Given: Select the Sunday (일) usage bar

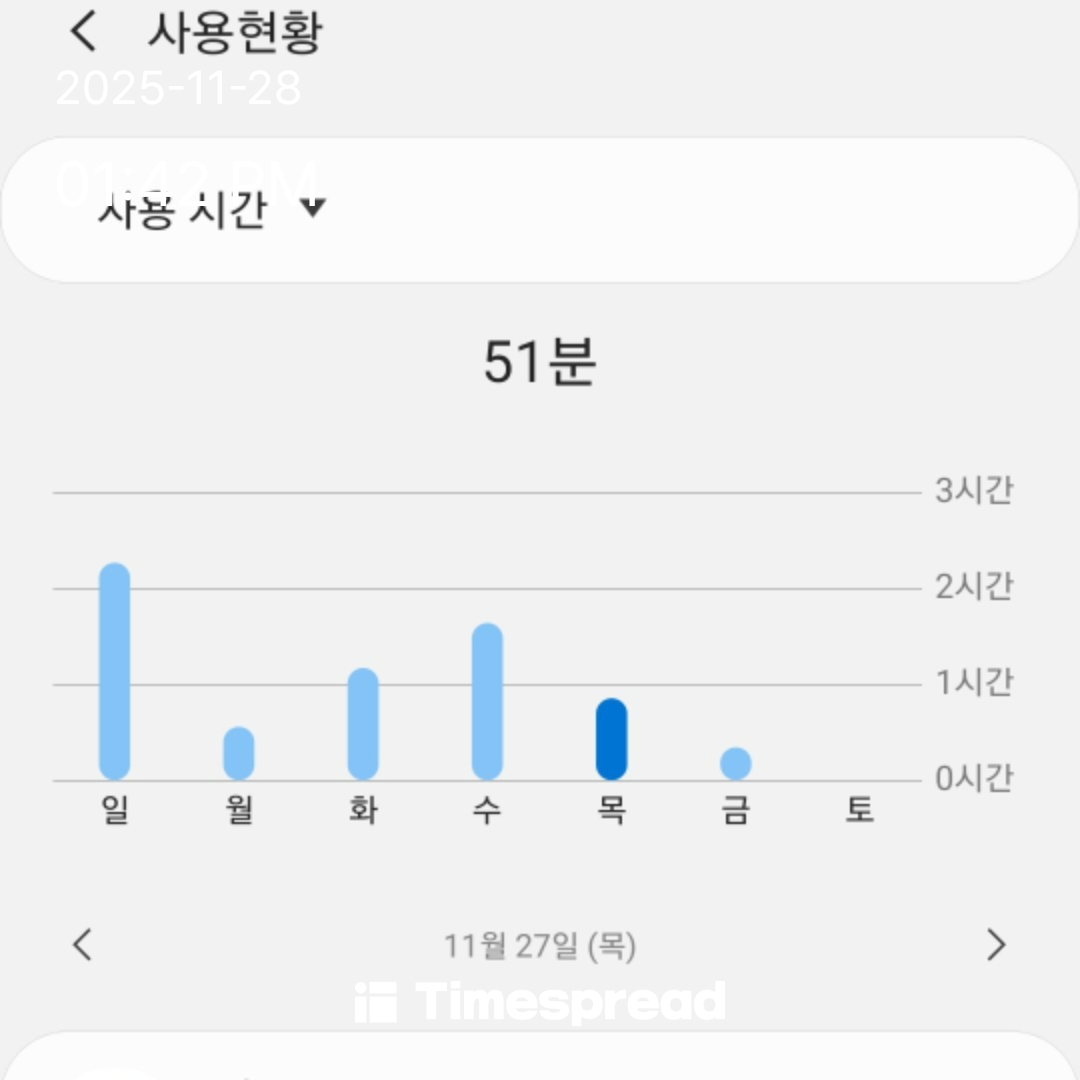Looking at the screenshot, I should point(115,672).
